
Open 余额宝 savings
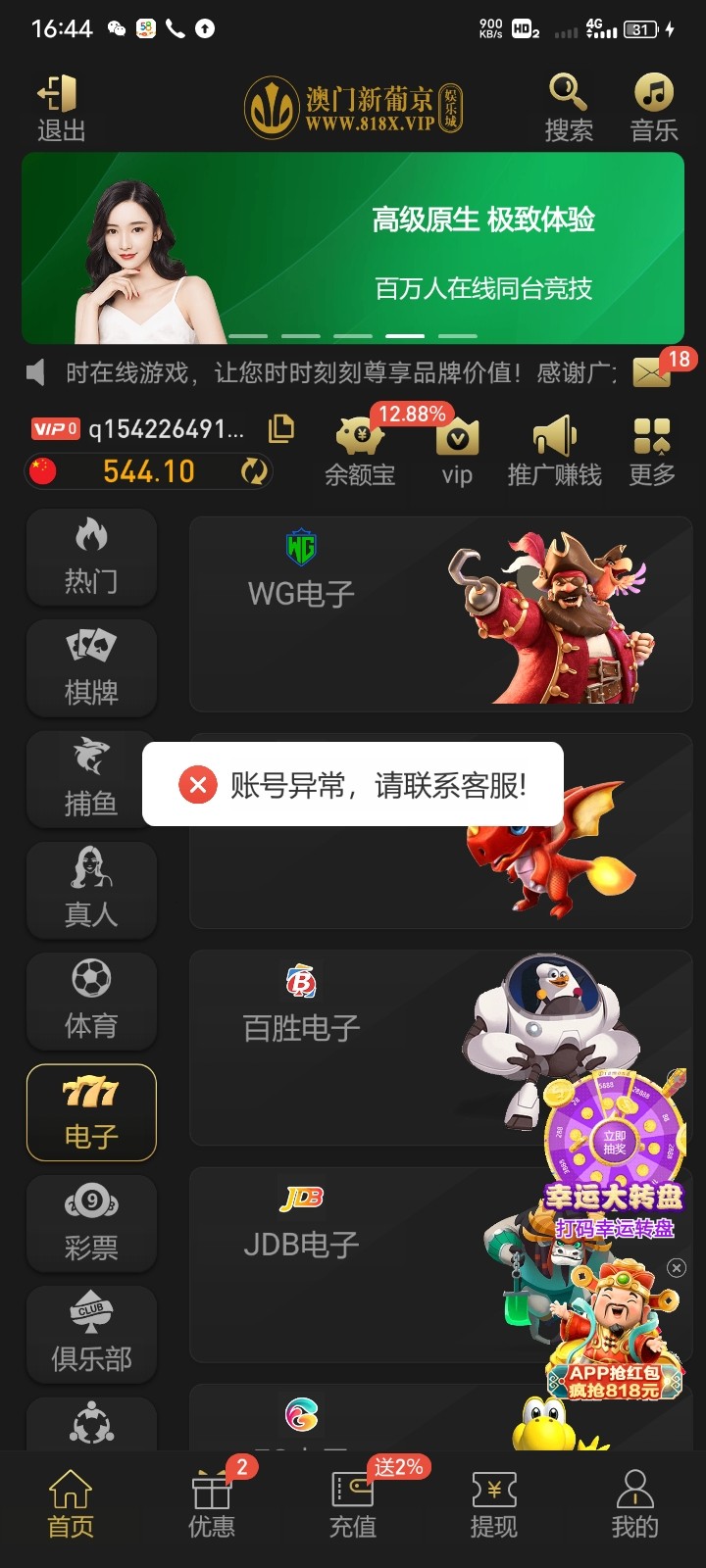[360, 451]
